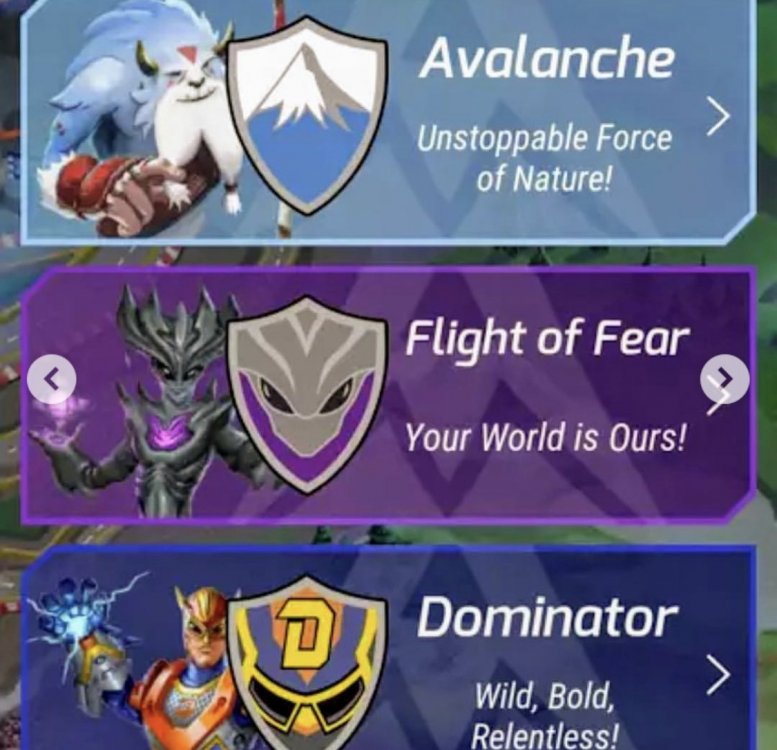Go to the next carousel image
This screenshot has height=750, width=777.
724,379
